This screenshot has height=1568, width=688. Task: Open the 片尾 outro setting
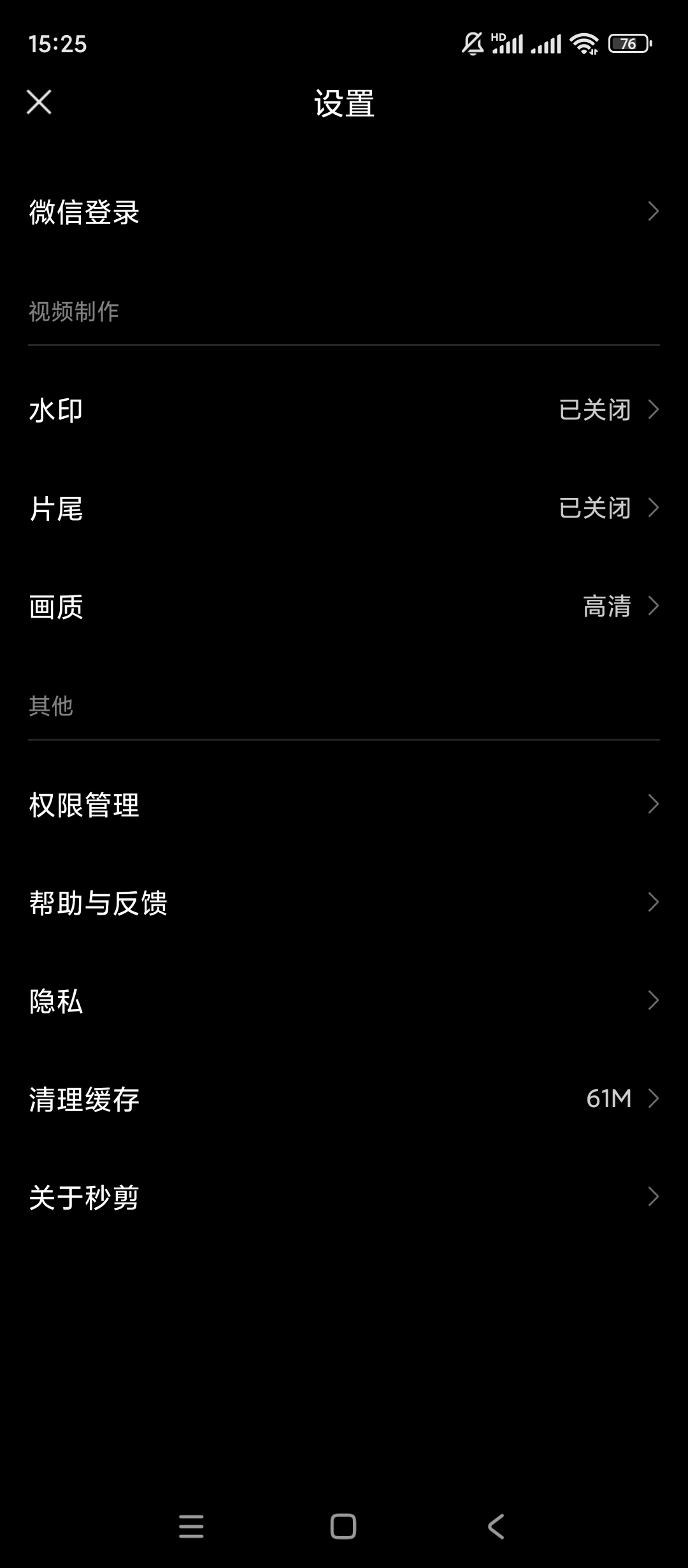click(x=344, y=508)
